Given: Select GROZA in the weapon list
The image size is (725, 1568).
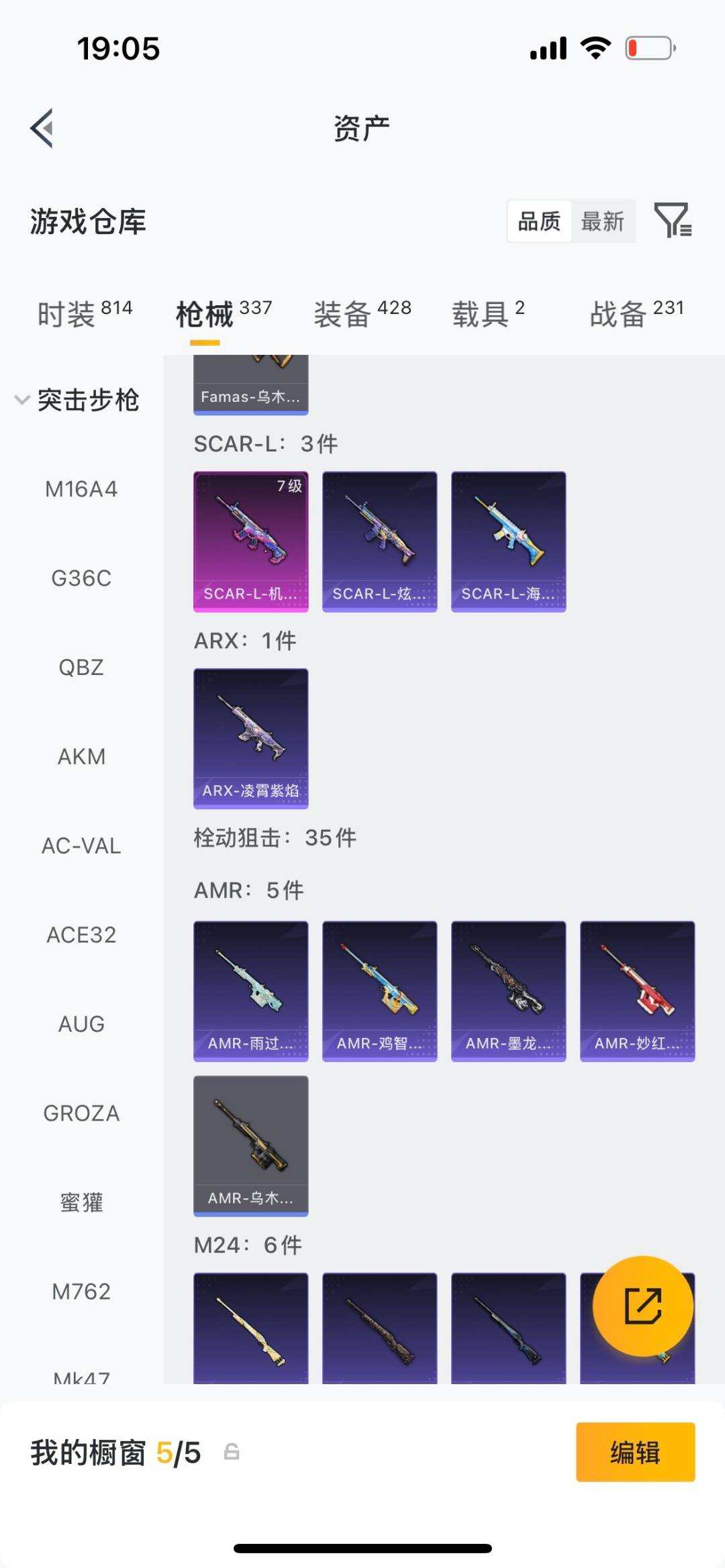Looking at the screenshot, I should (81, 1114).
